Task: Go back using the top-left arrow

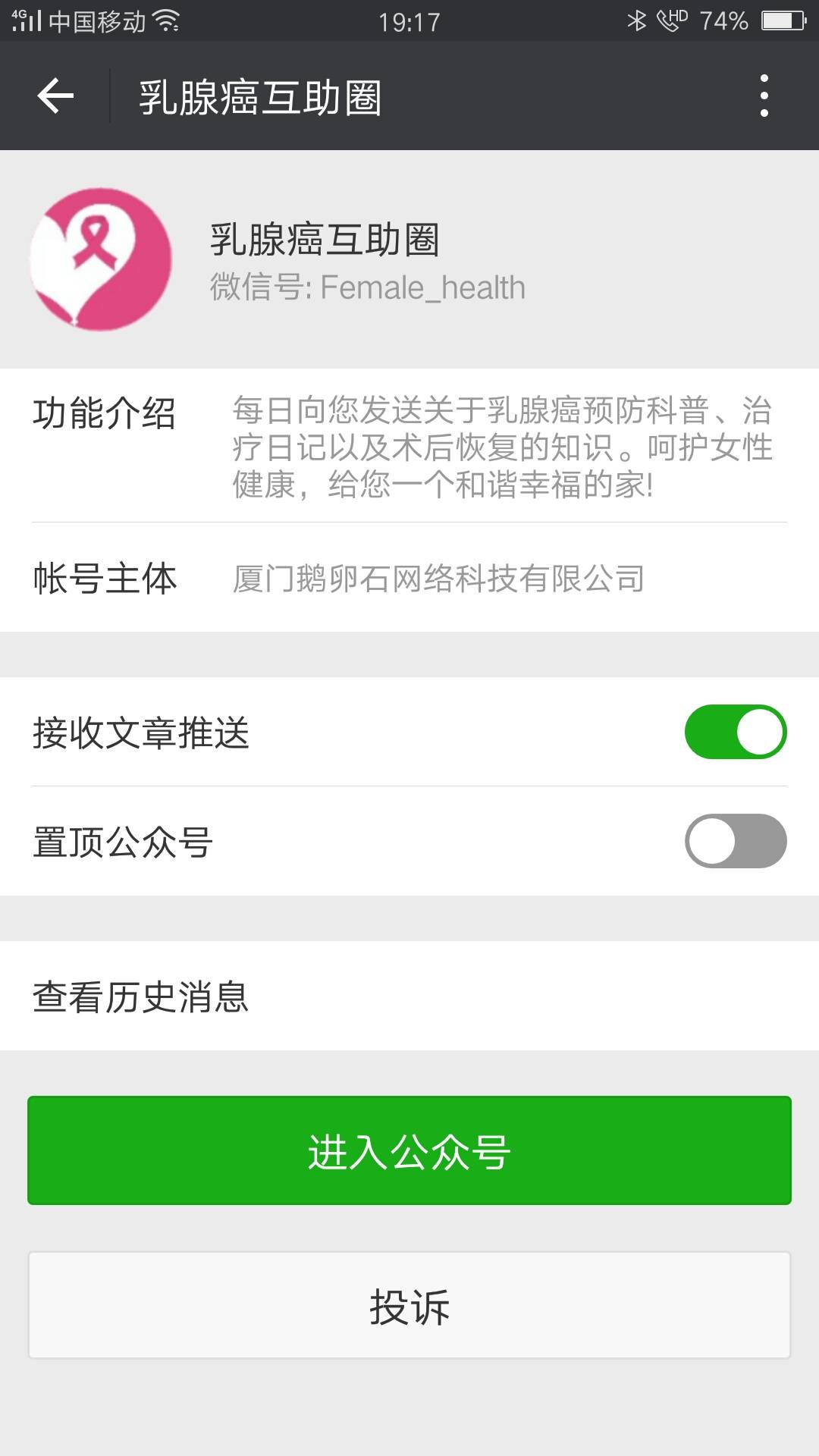Action: [55, 96]
